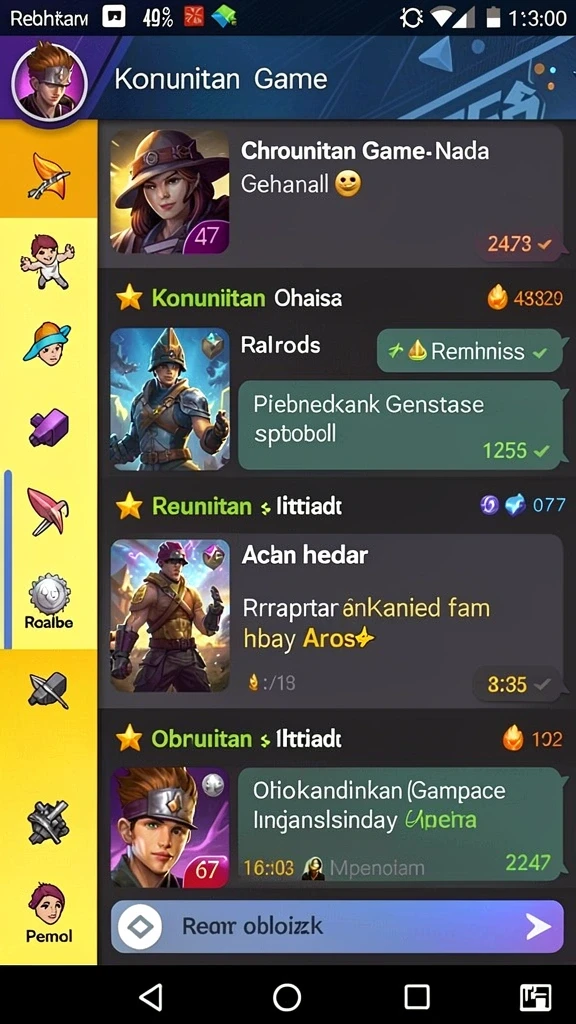
Task: Type in the Rearr obloizk field
Action: point(337,926)
